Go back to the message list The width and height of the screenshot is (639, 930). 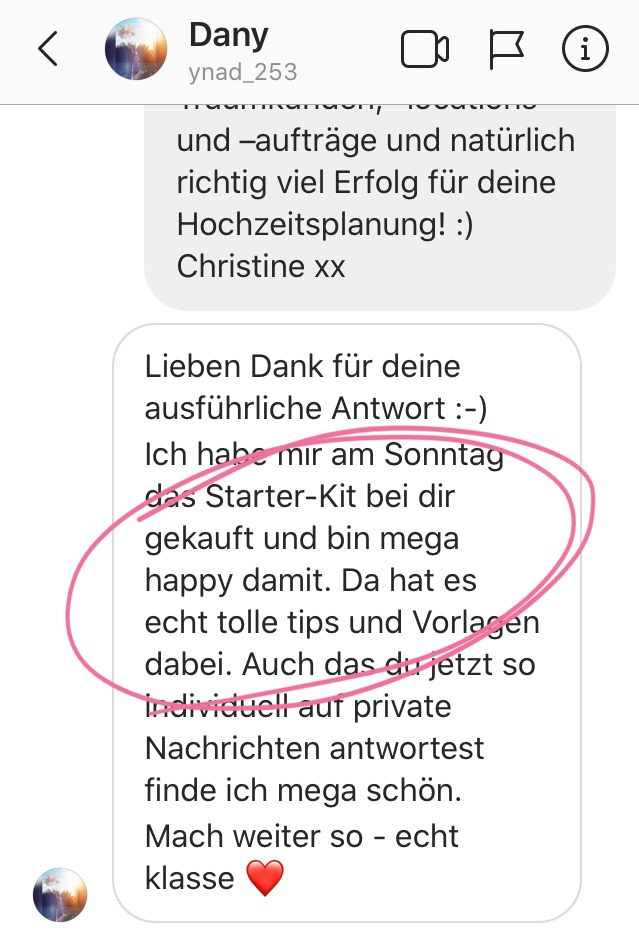click(x=47, y=49)
